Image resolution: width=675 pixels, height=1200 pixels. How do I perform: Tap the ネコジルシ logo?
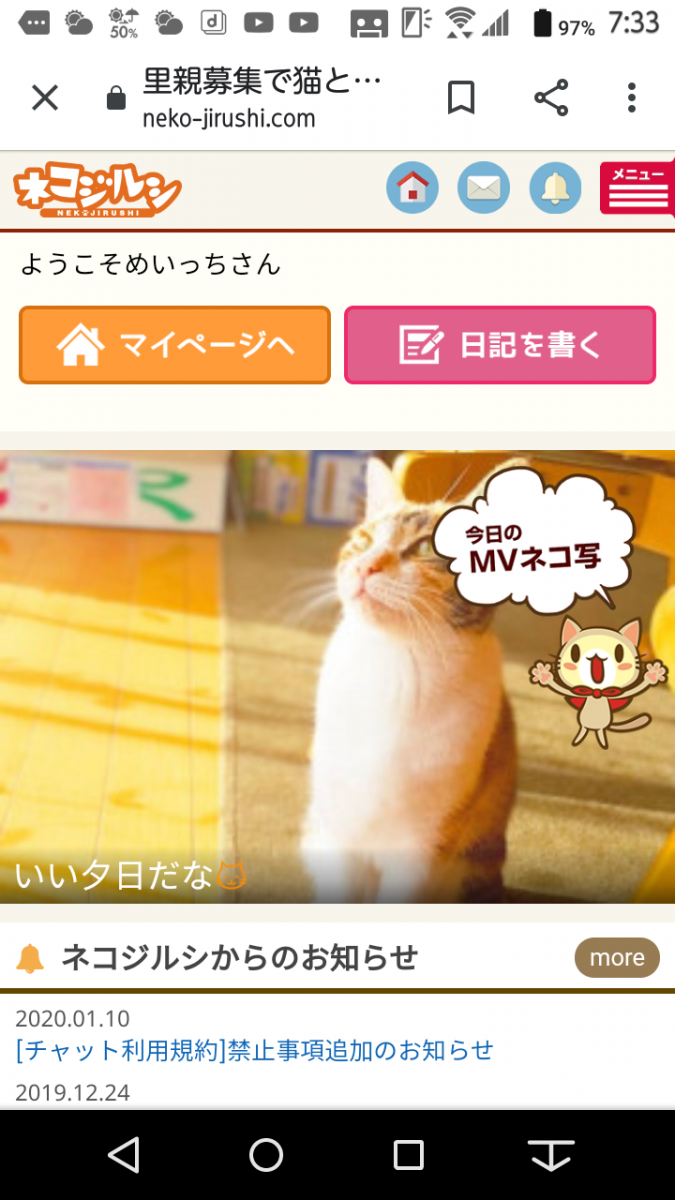pyautogui.click(x=97, y=190)
